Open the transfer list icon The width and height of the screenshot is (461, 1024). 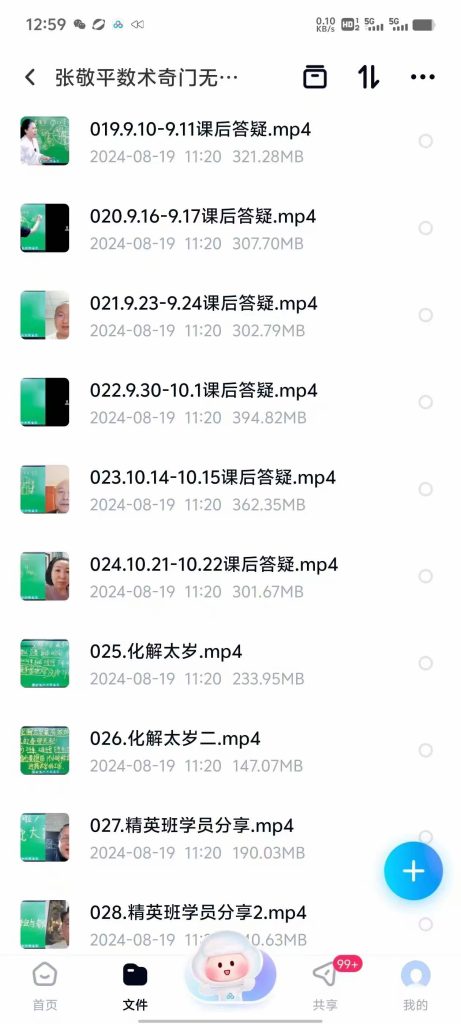(315, 77)
